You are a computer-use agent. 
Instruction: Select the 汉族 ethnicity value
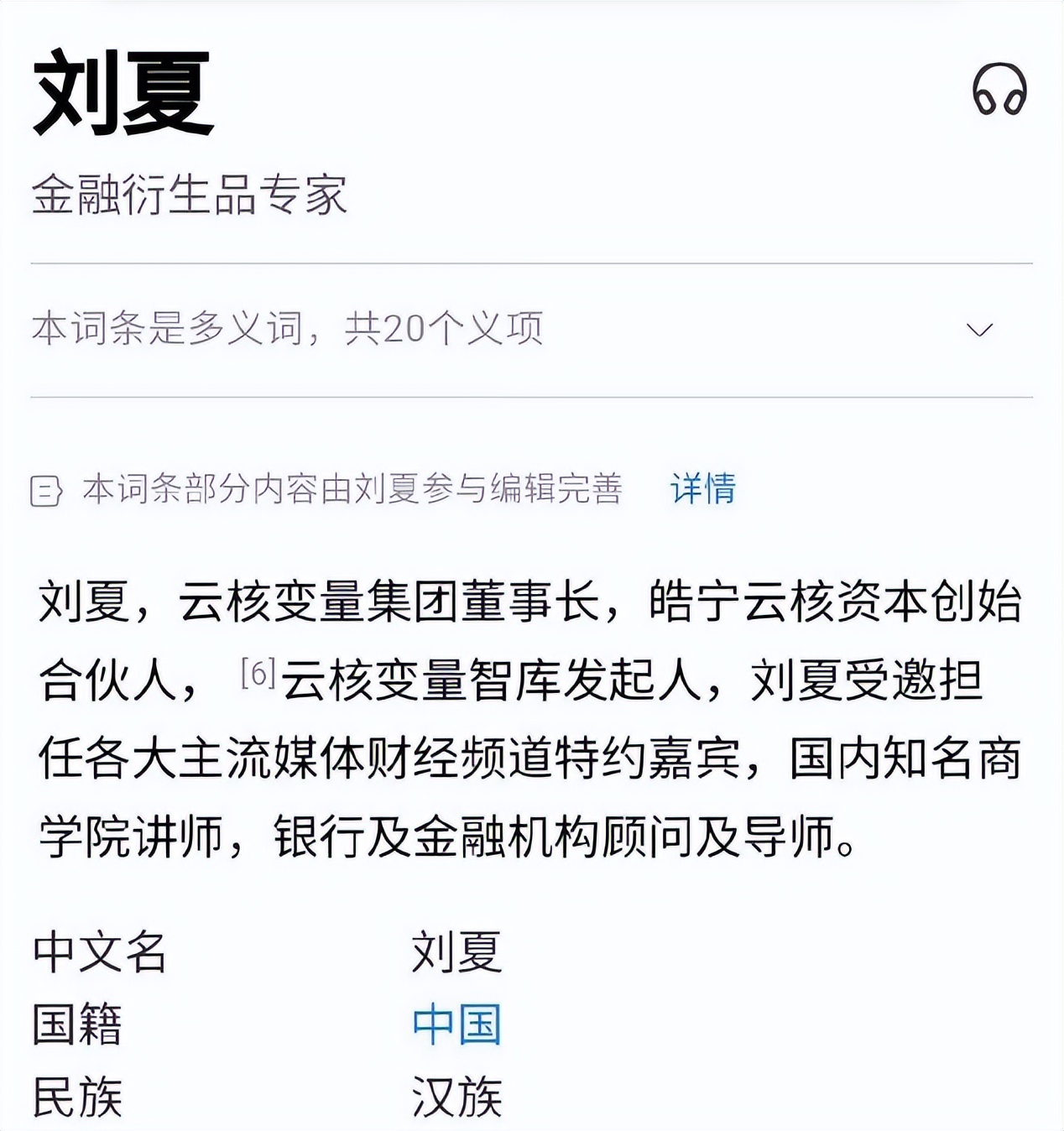[x=457, y=1097]
